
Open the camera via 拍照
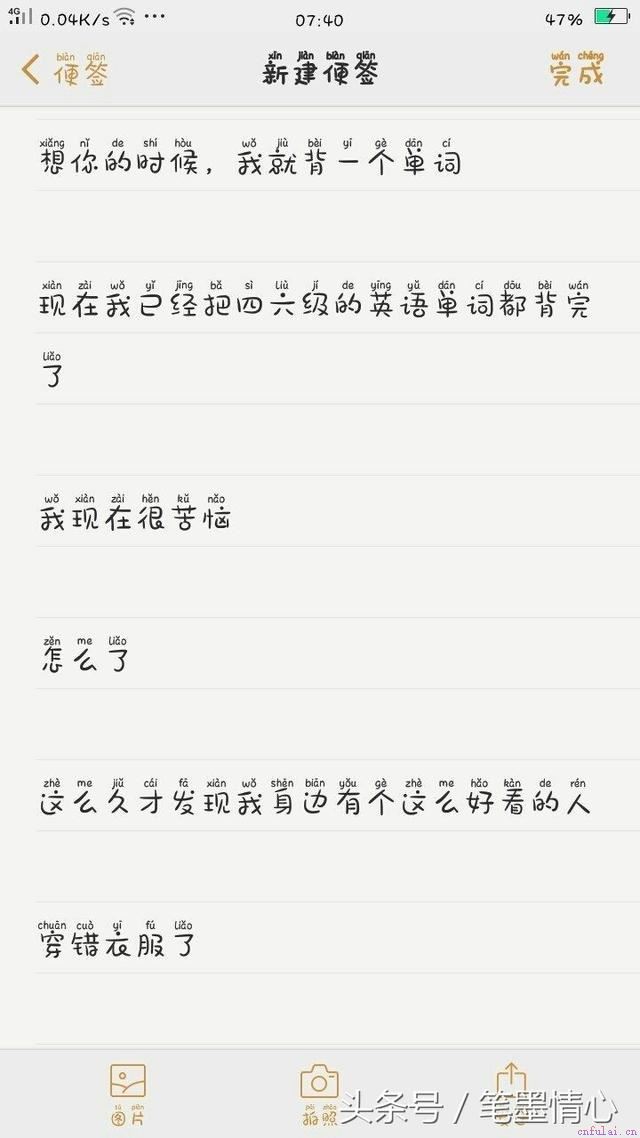pyautogui.click(x=319, y=1094)
